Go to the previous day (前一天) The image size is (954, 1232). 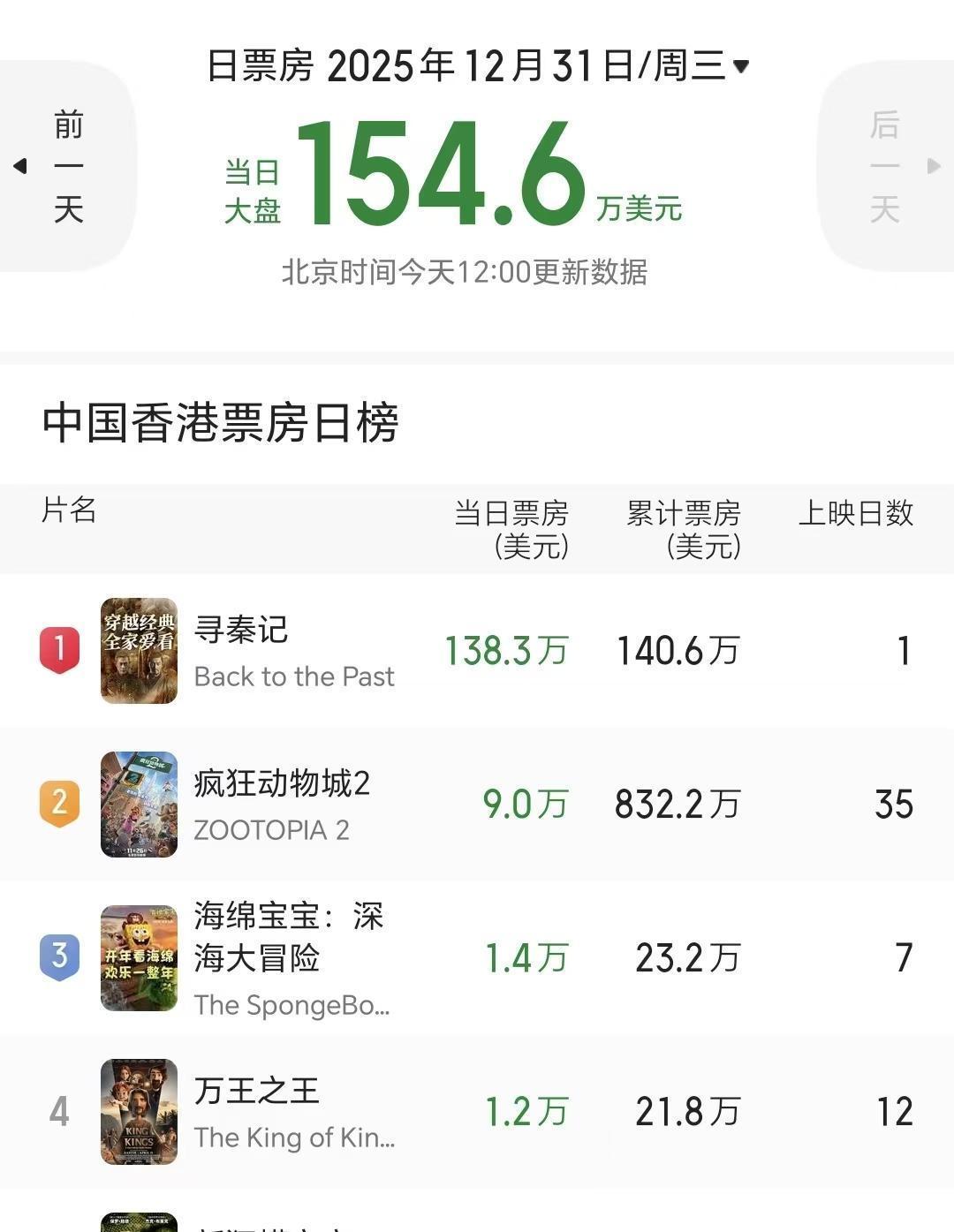(x=66, y=166)
